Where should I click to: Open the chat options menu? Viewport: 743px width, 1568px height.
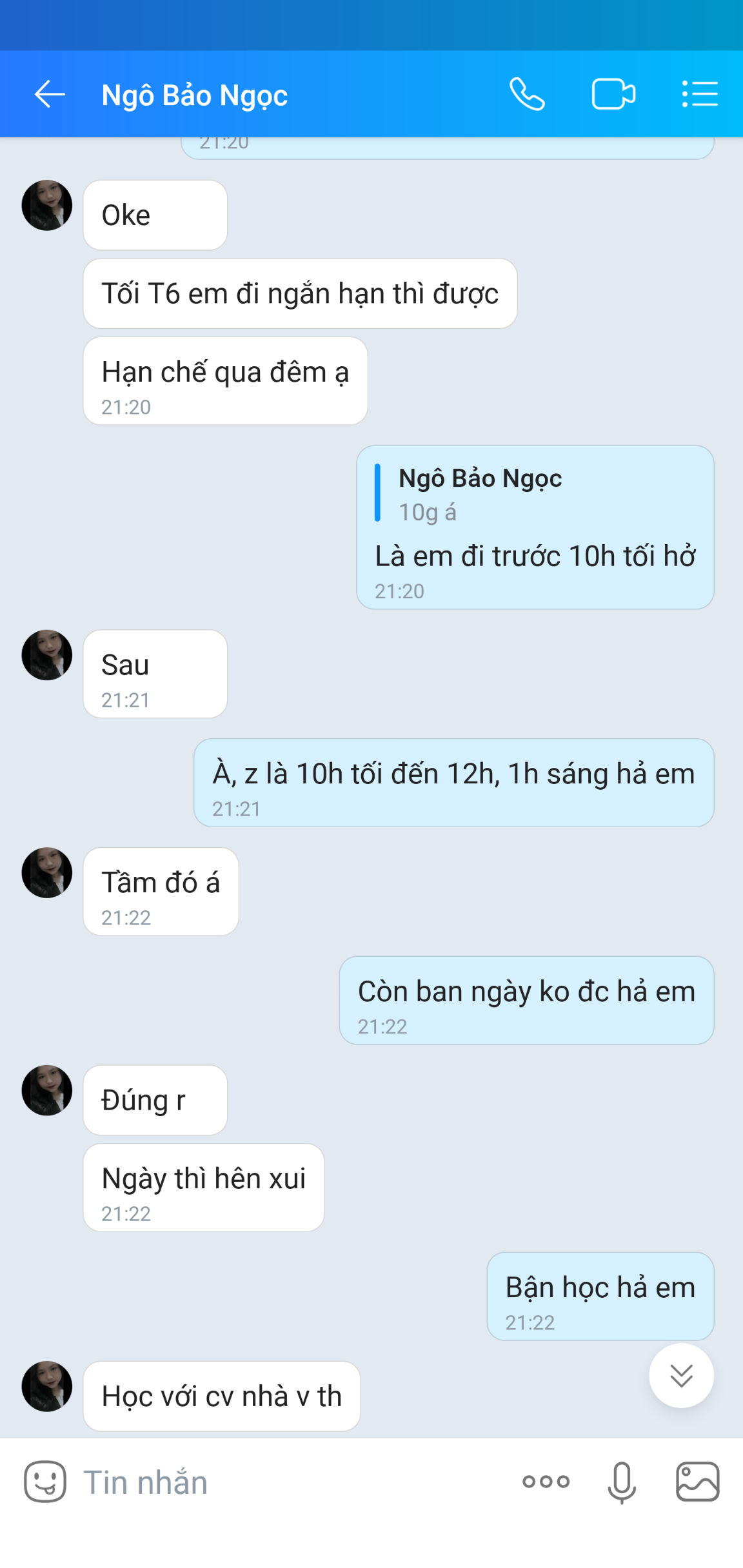[700, 95]
